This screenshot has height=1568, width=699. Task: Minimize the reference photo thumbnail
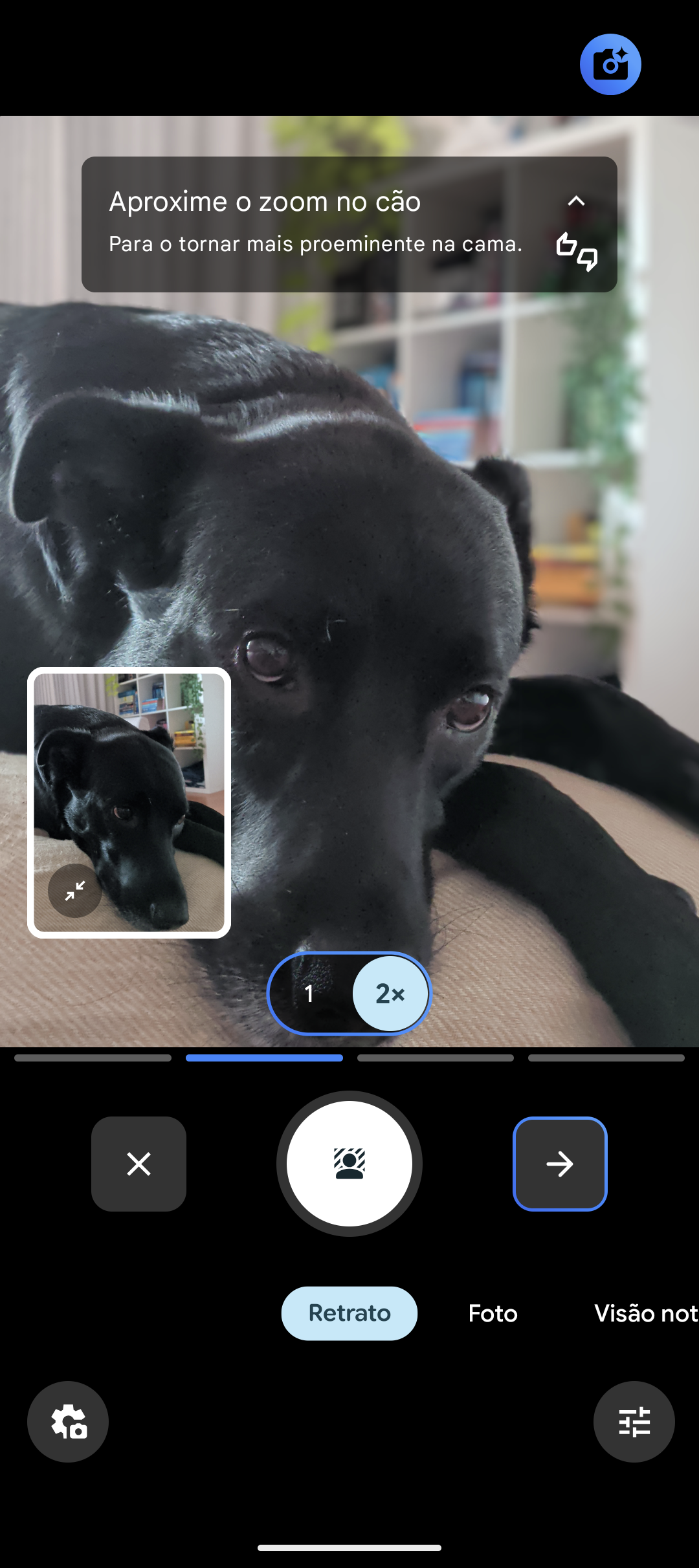click(x=75, y=891)
